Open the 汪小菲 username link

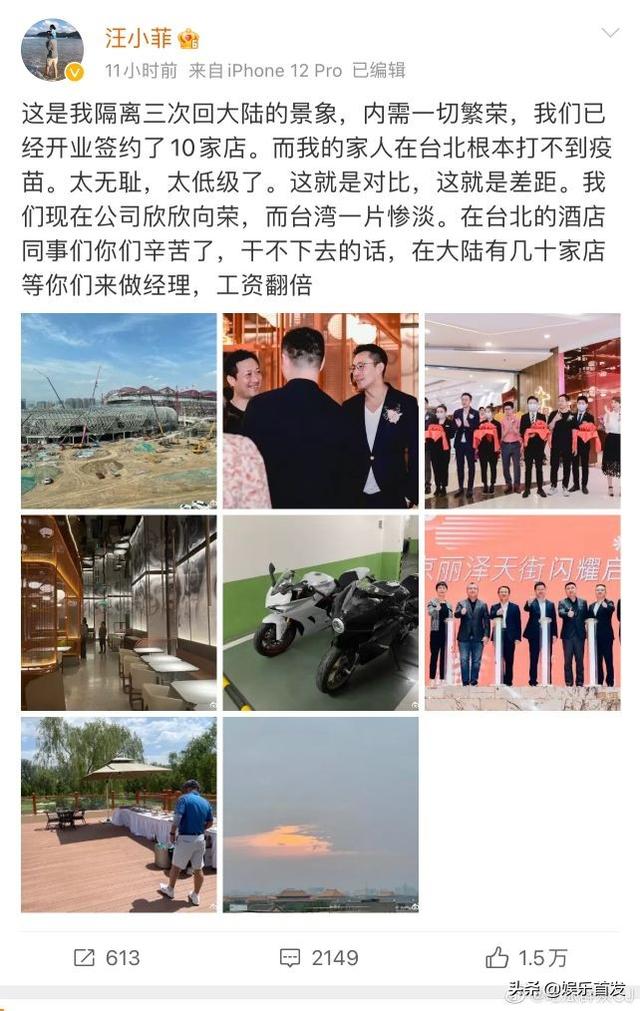[137, 37]
